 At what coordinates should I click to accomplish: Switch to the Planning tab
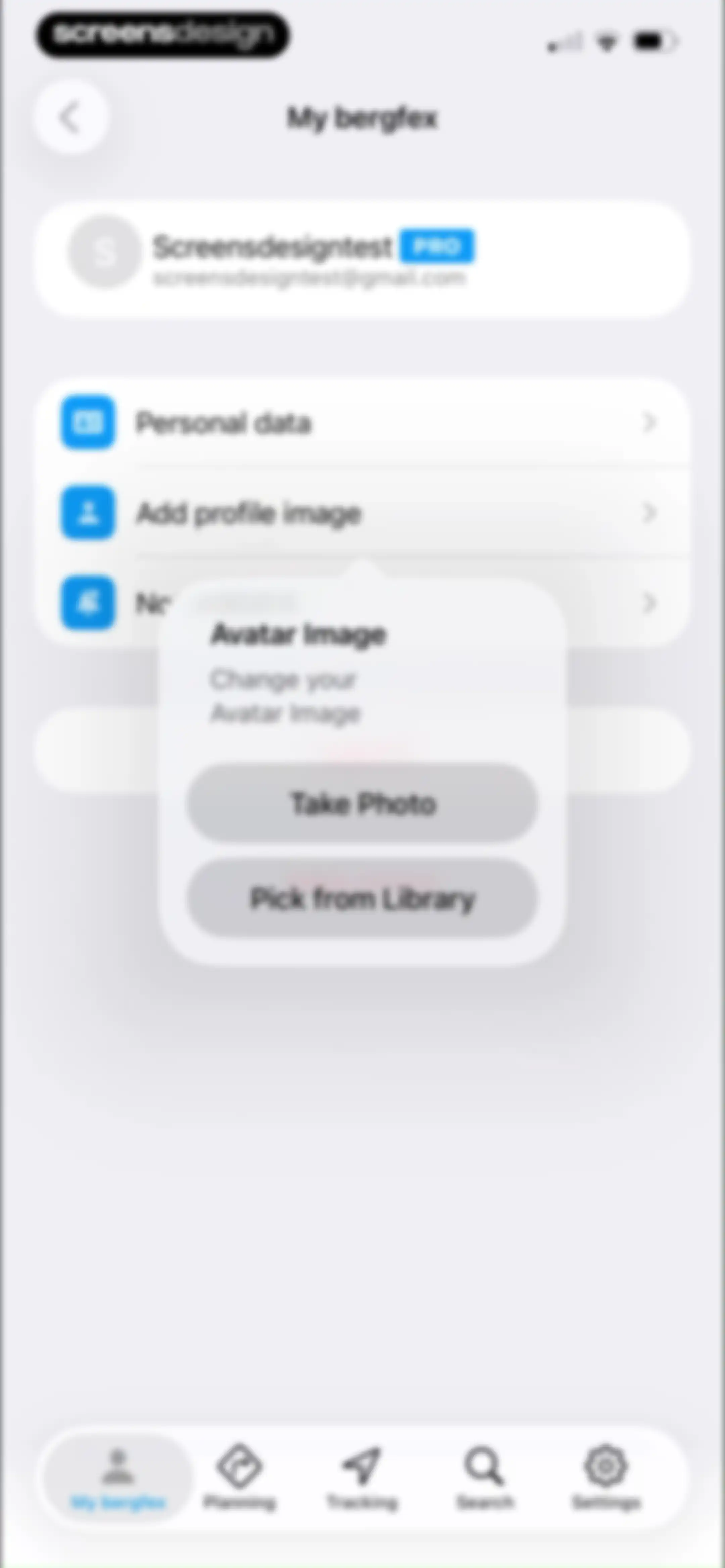(x=240, y=1477)
